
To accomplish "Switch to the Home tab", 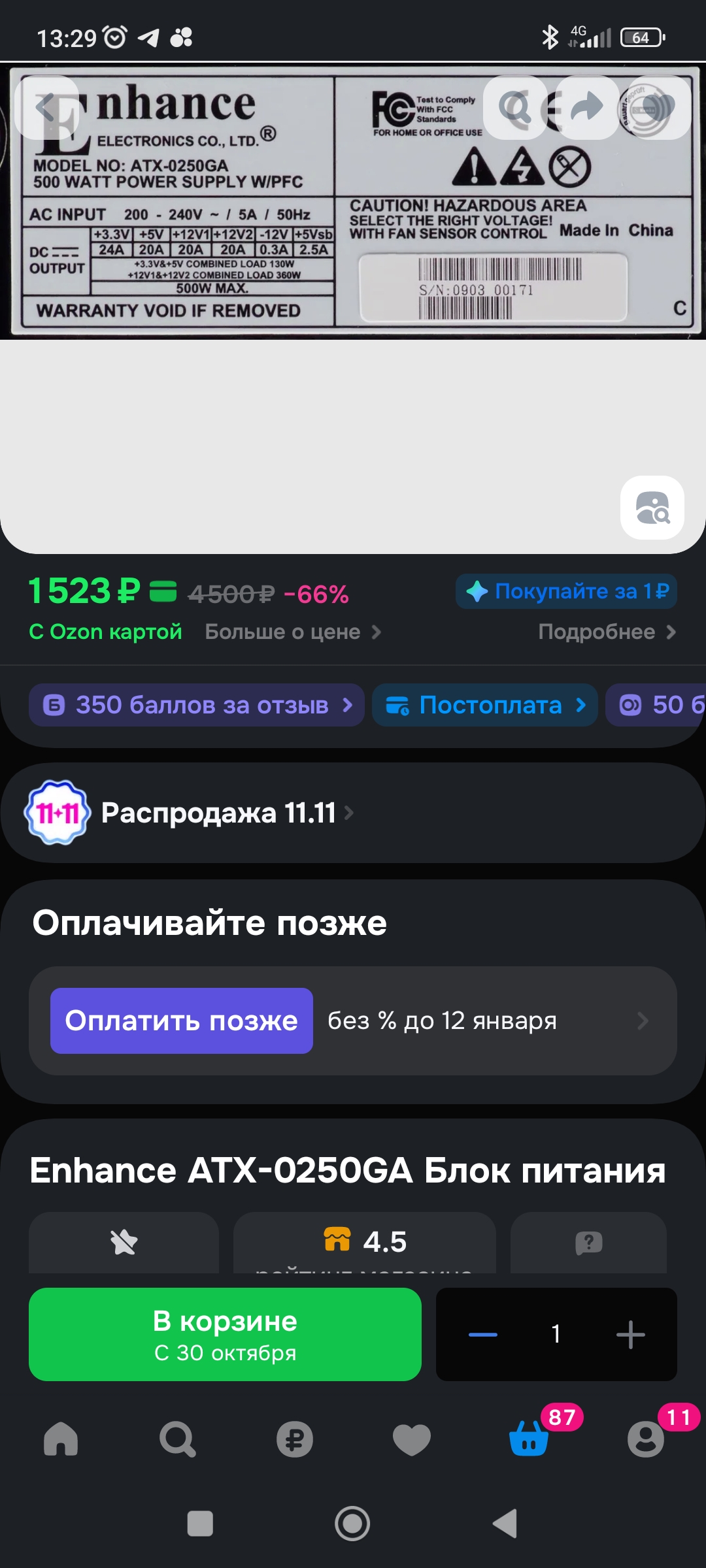I will coord(61,1439).
